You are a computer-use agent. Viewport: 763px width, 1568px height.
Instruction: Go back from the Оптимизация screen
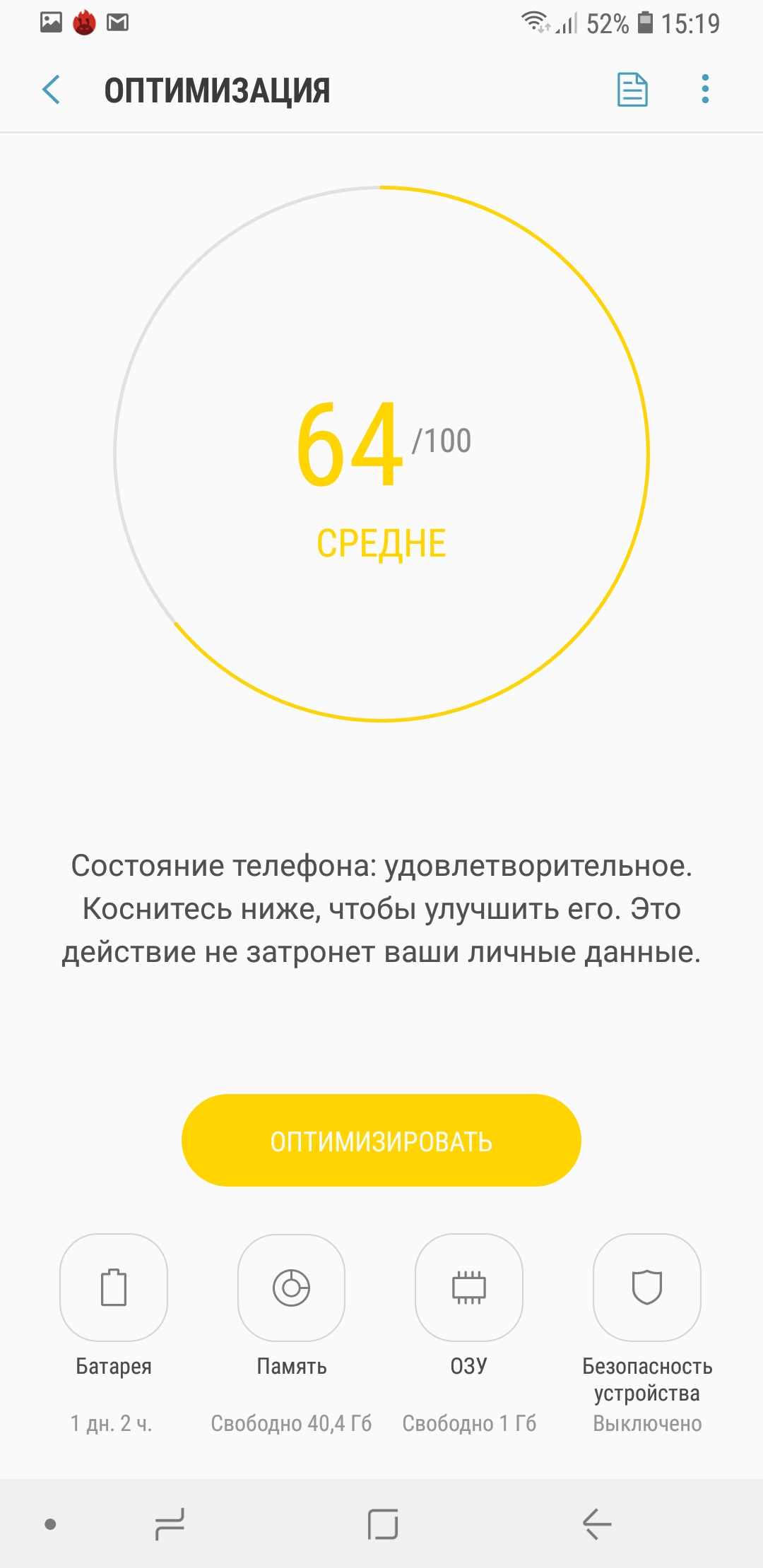pyautogui.click(x=52, y=90)
